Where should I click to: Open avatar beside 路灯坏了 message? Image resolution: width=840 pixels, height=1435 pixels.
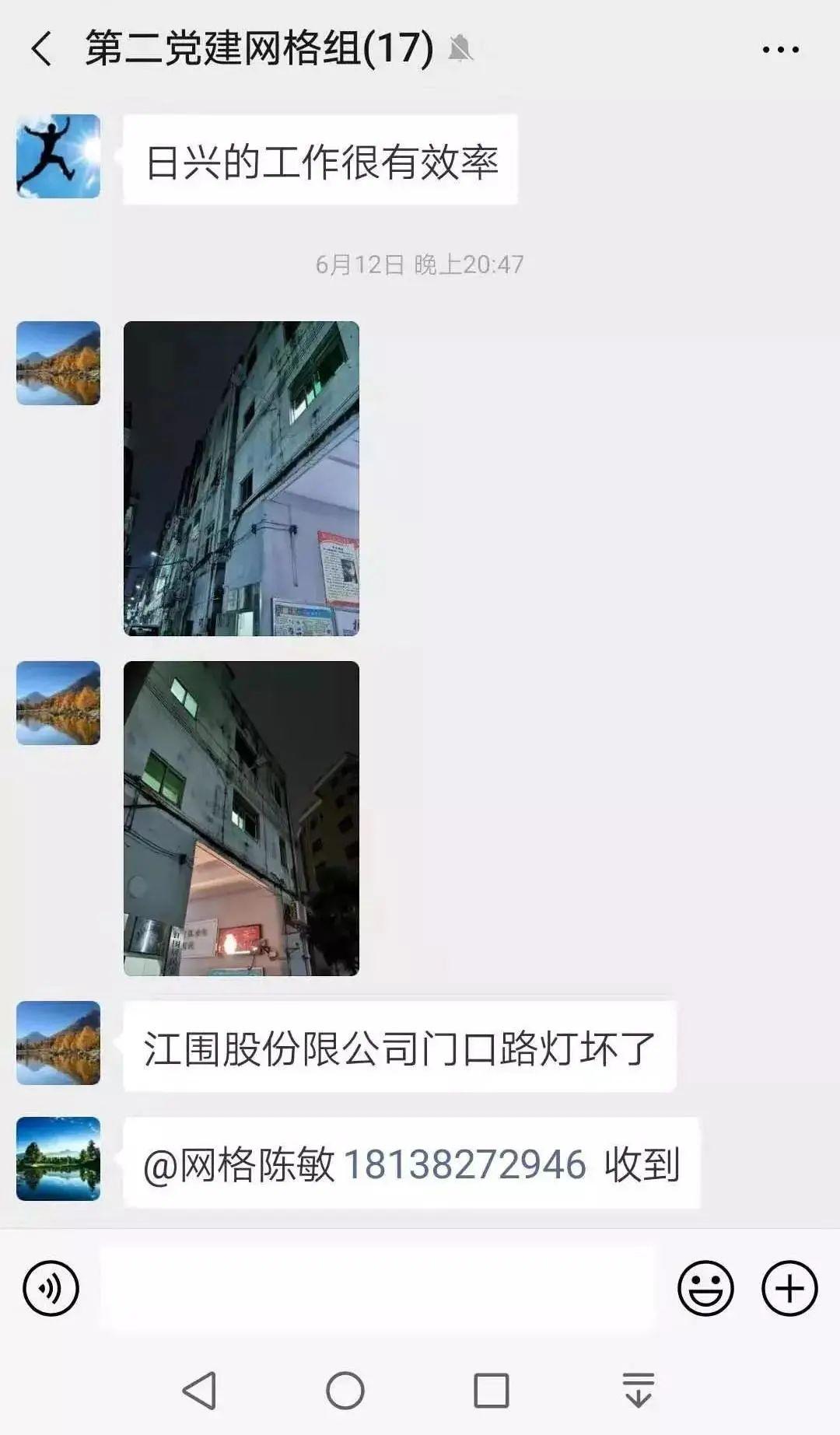(58, 1043)
